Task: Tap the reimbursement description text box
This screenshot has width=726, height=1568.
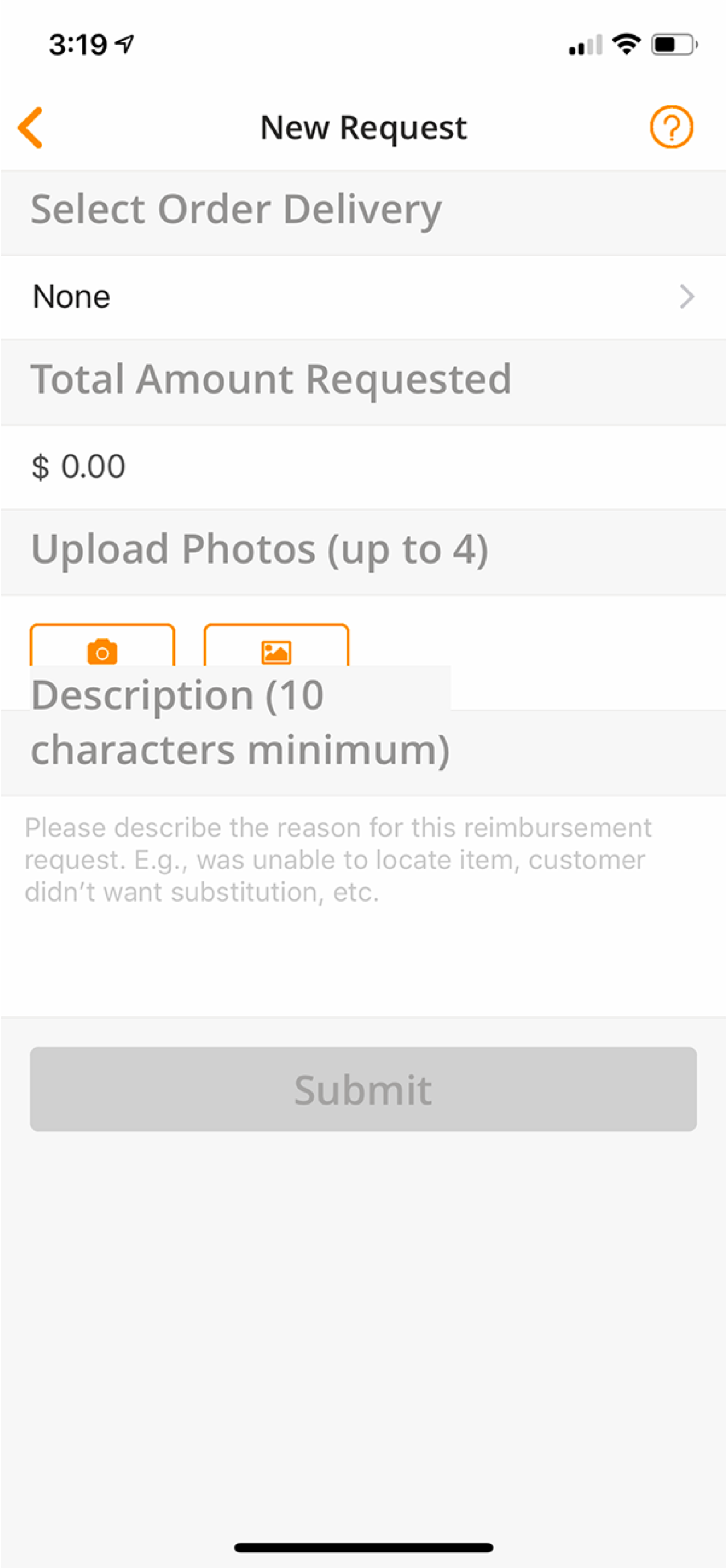Action: [x=363, y=906]
